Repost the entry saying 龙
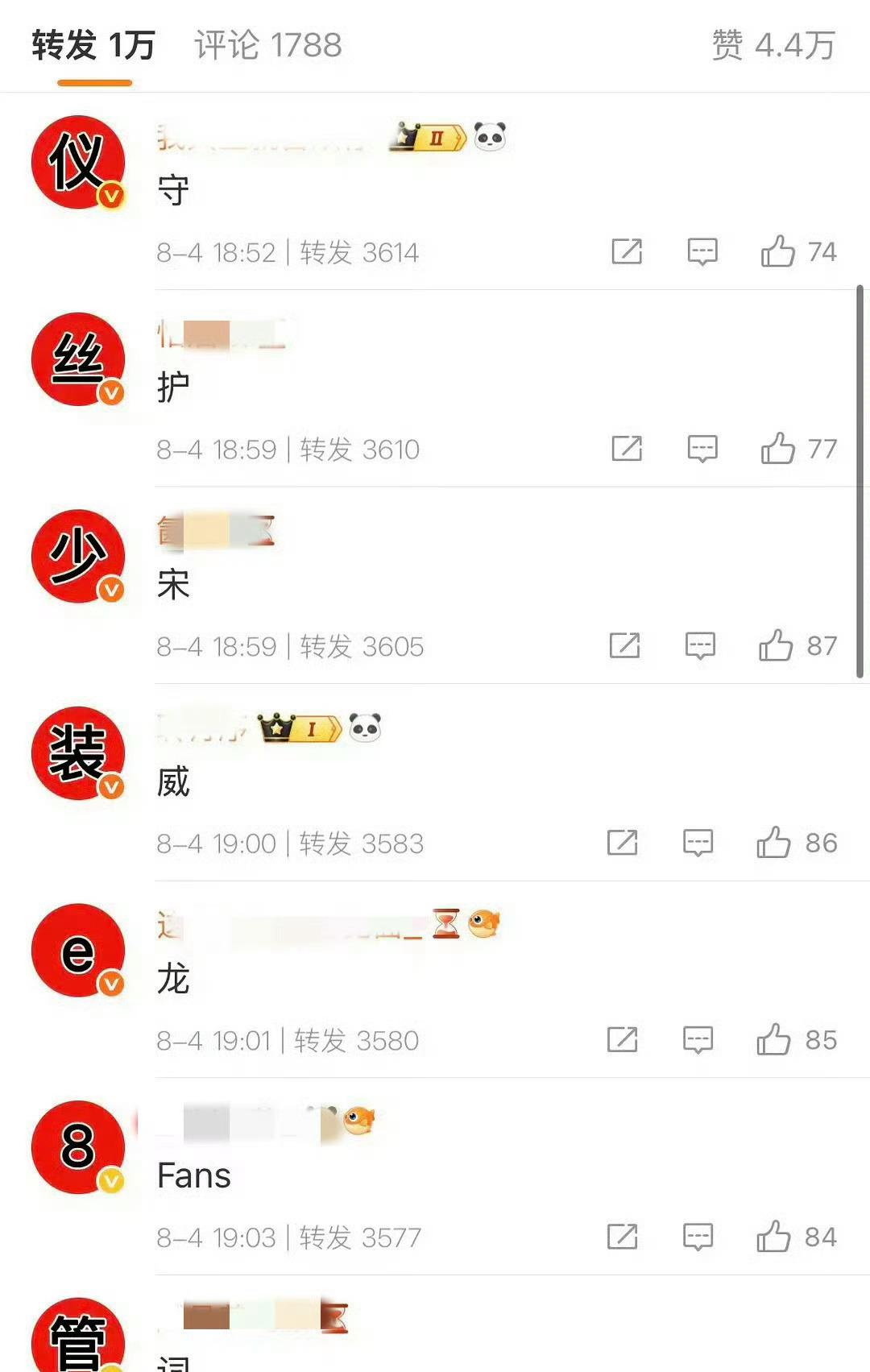This screenshot has width=870, height=1372. 622,1040
